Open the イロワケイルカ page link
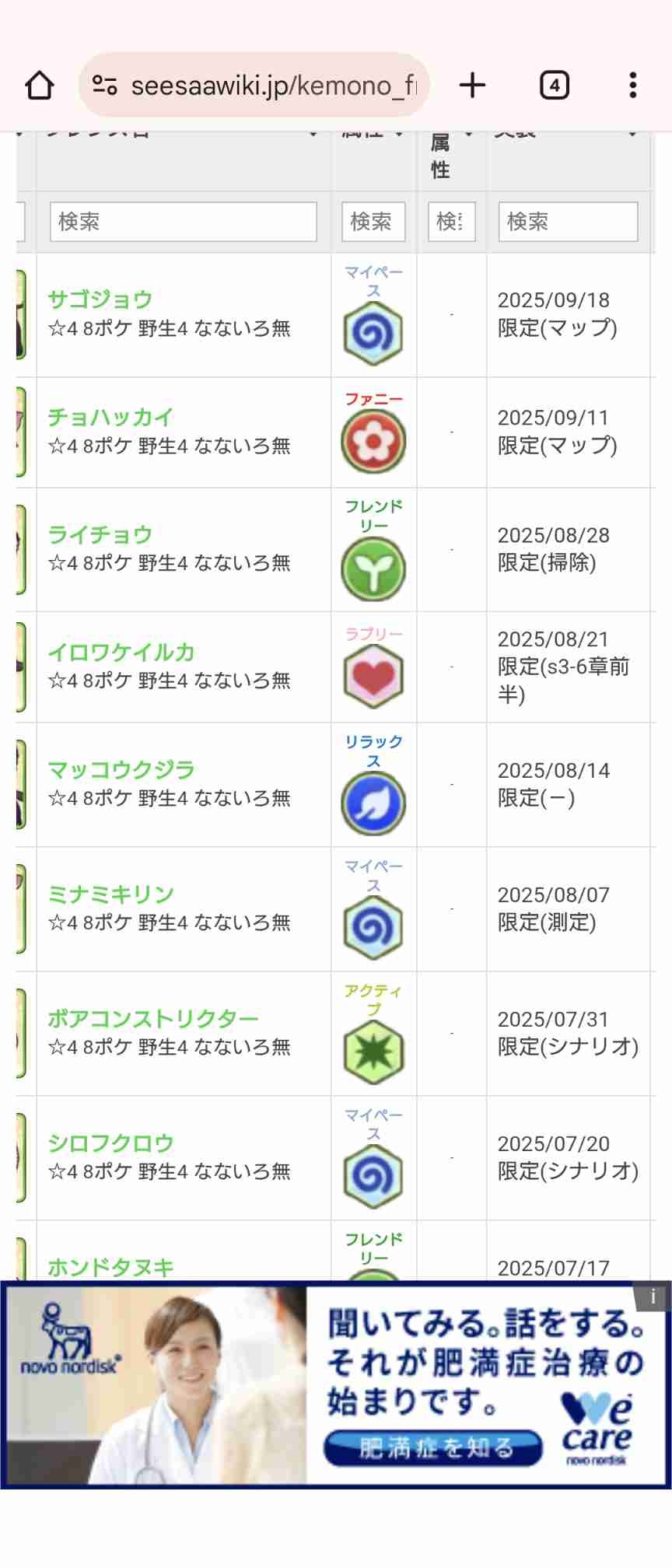The width and height of the screenshot is (672, 1568). pyautogui.click(x=121, y=653)
